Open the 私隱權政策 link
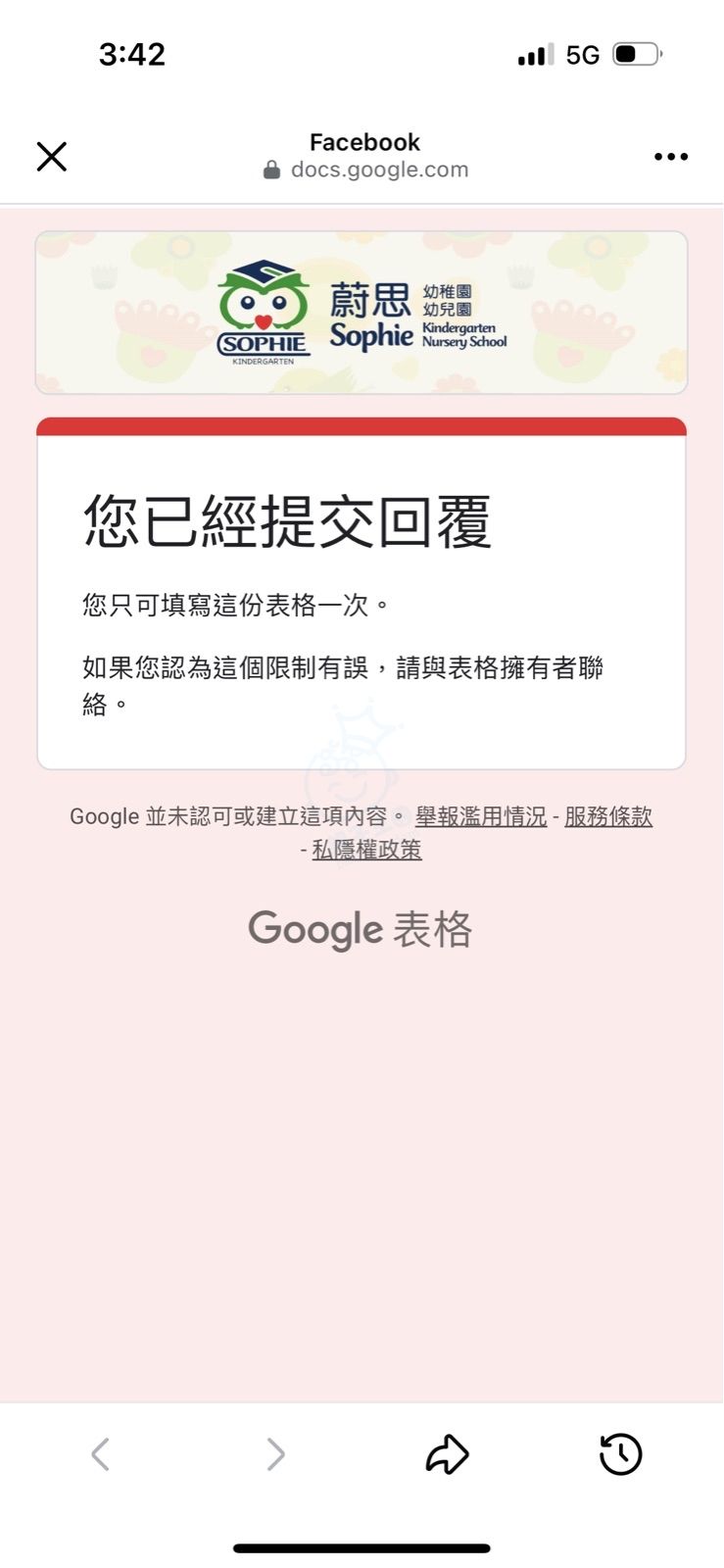Viewport: 724px width, 1568px height. pos(366,850)
